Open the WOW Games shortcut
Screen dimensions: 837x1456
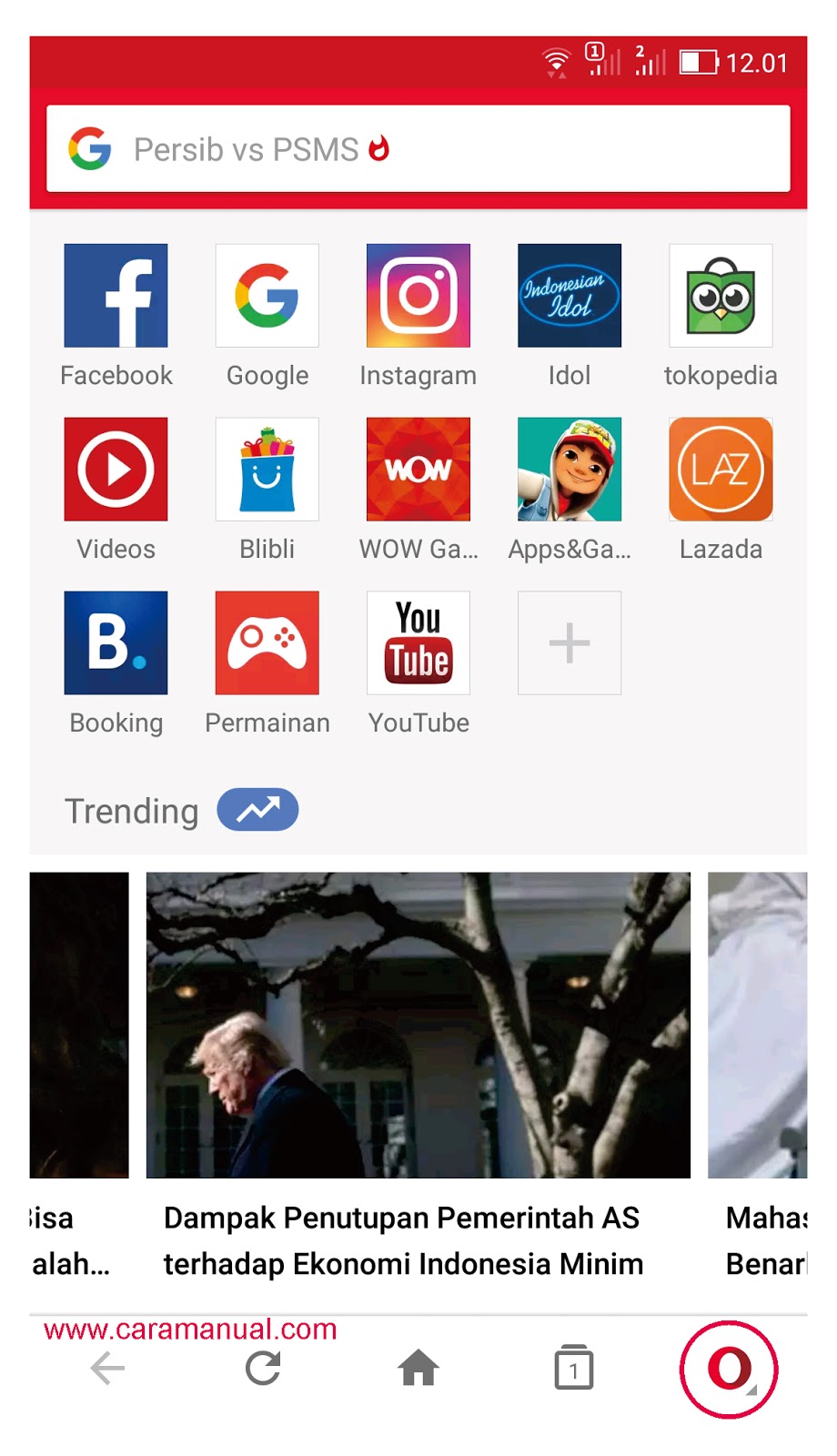tap(418, 470)
